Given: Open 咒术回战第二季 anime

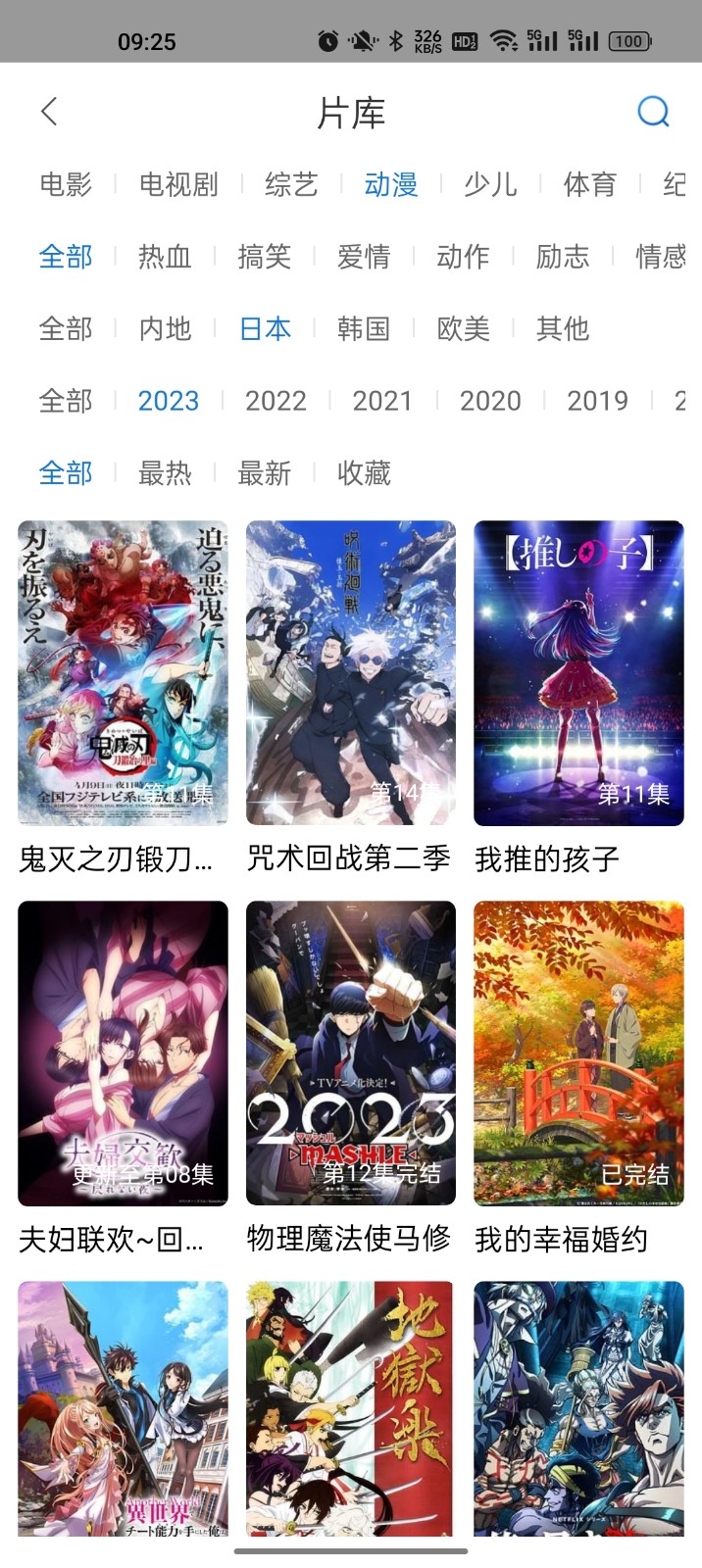Looking at the screenshot, I should [350, 673].
